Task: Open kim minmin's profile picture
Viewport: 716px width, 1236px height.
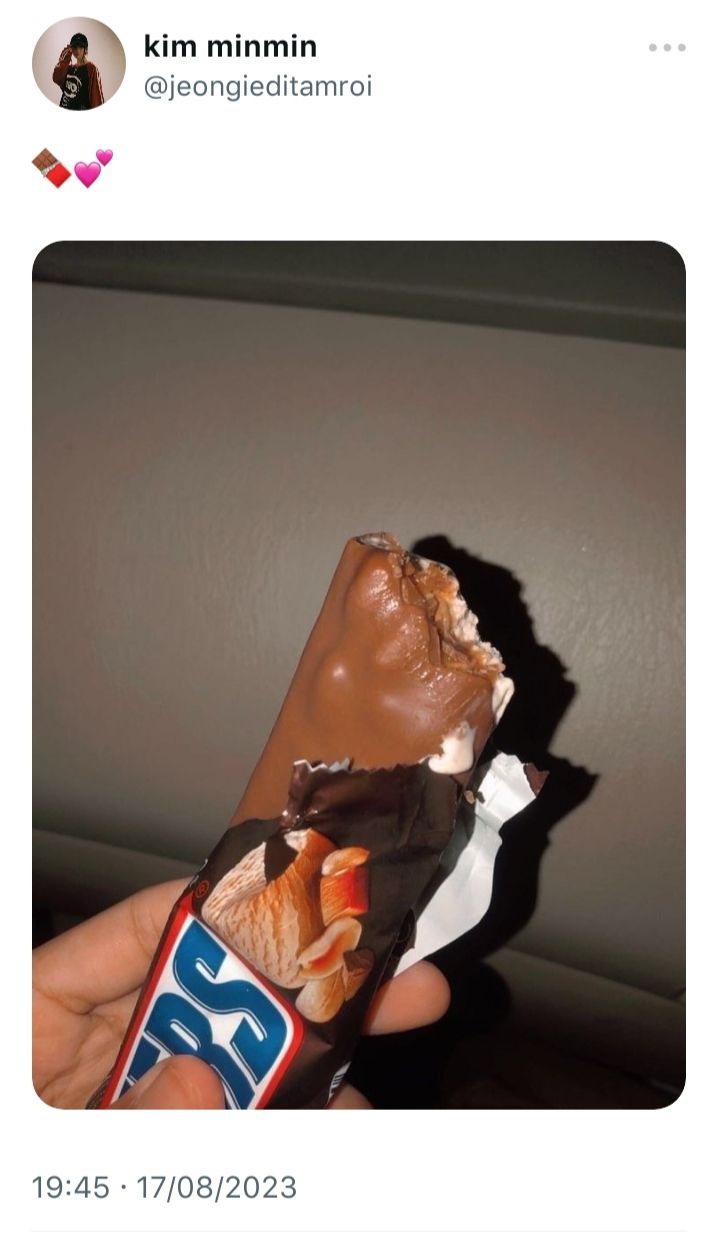Action: 79,64
